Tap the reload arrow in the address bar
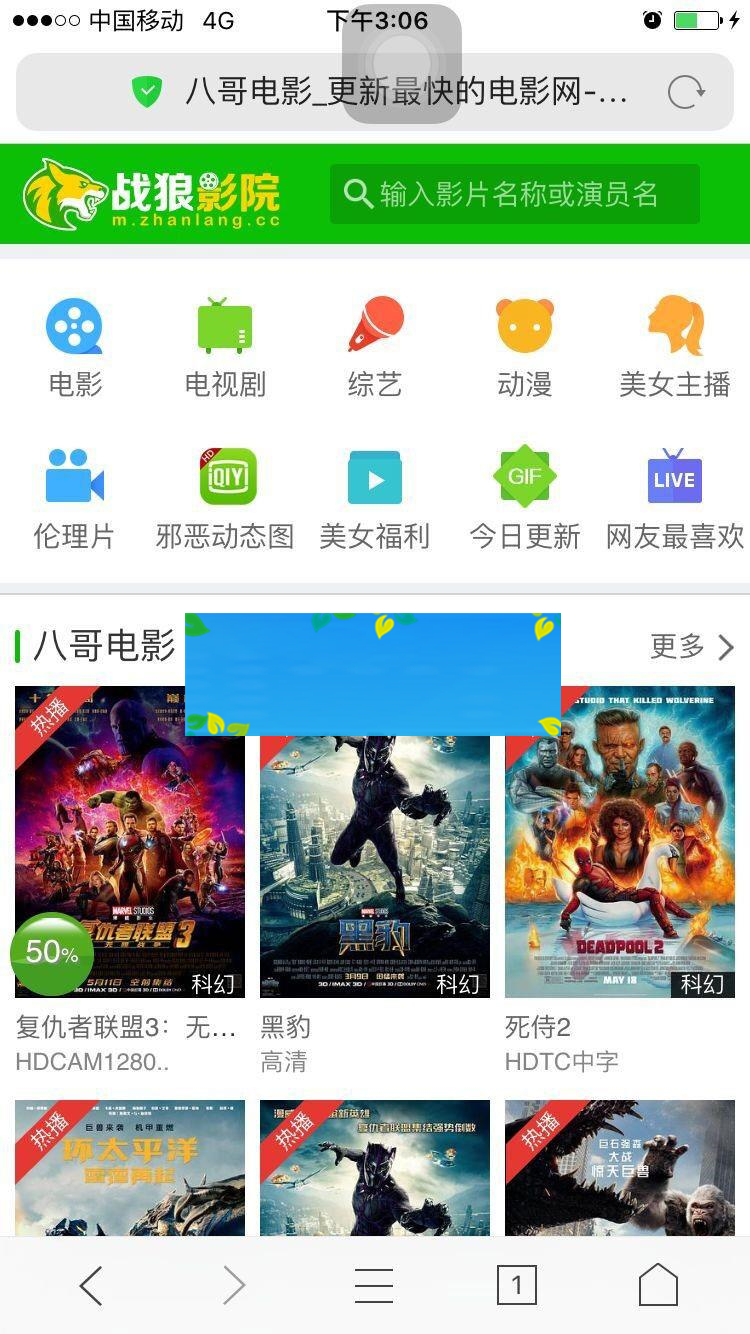Viewport: 750px width, 1334px height. 685,92
